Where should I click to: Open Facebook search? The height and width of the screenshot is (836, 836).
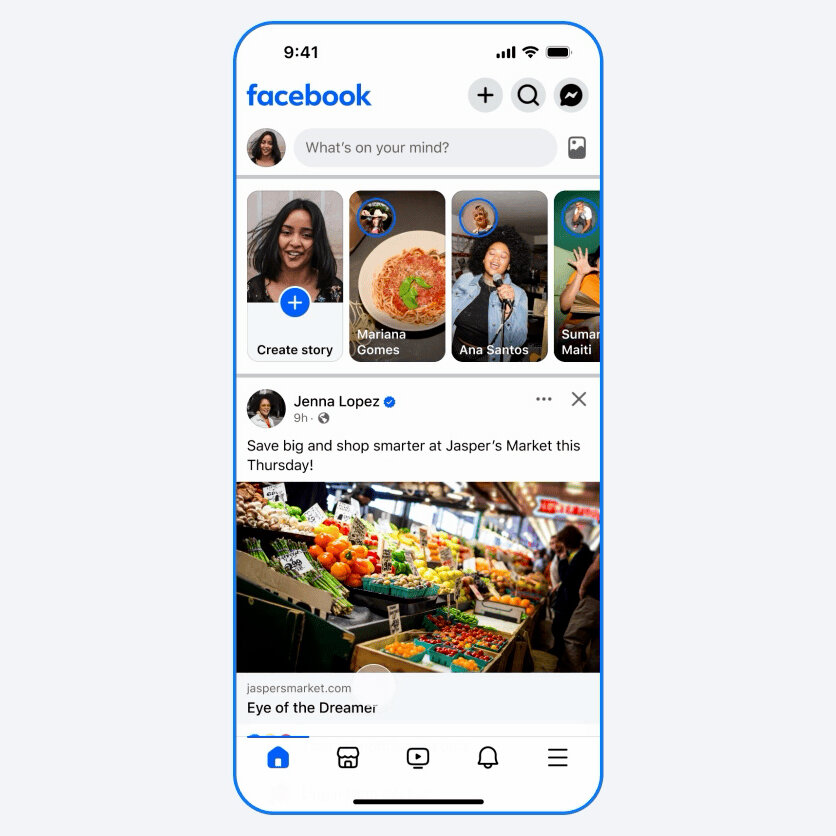click(528, 96)
